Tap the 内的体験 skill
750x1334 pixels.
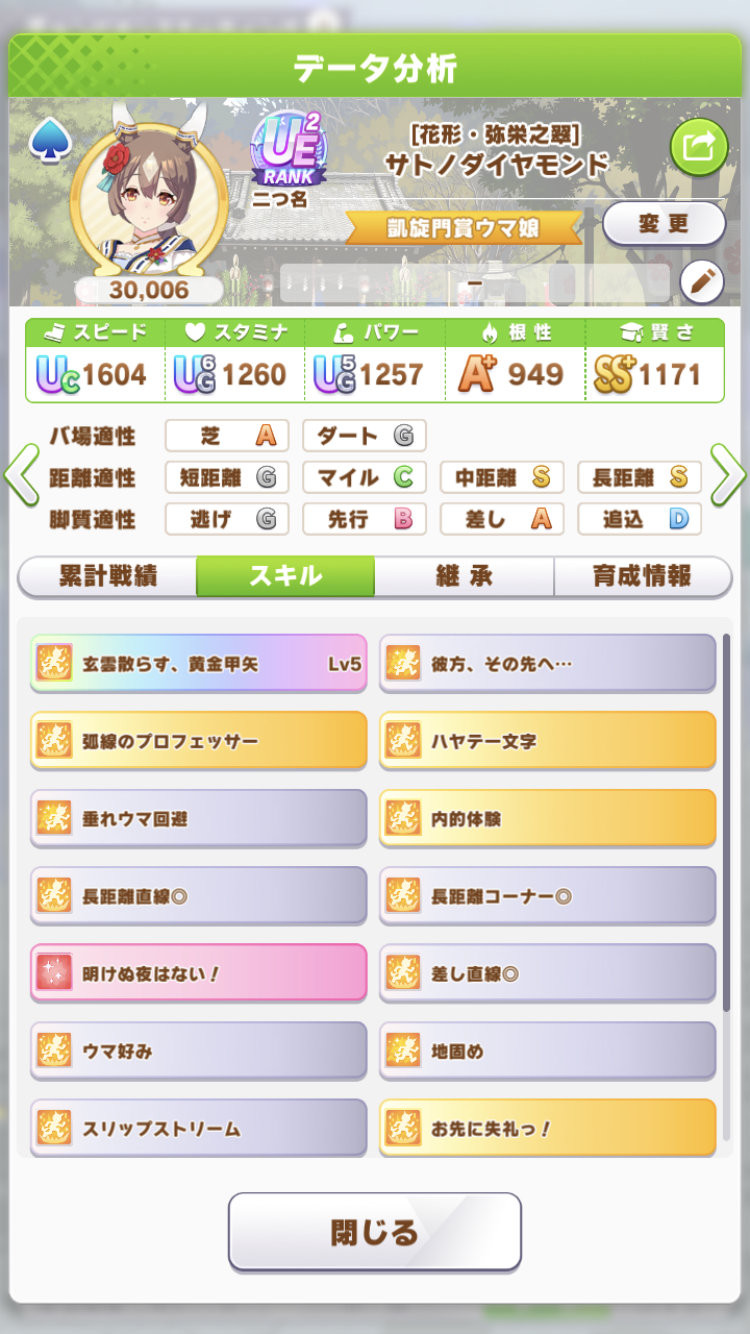[x=547, y=819]
